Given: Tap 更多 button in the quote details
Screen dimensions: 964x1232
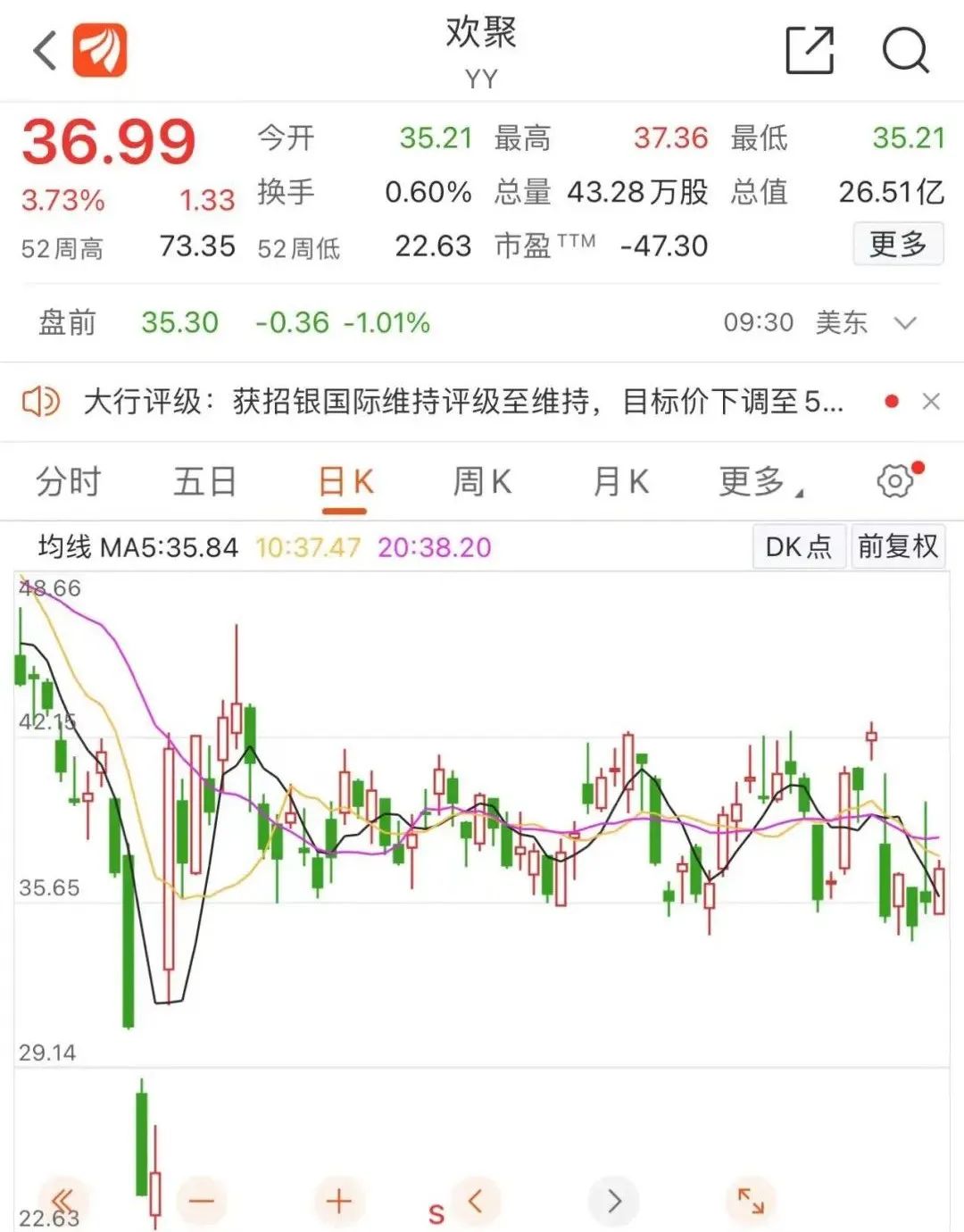Looking at the screenshot, I should pos(897,244).
